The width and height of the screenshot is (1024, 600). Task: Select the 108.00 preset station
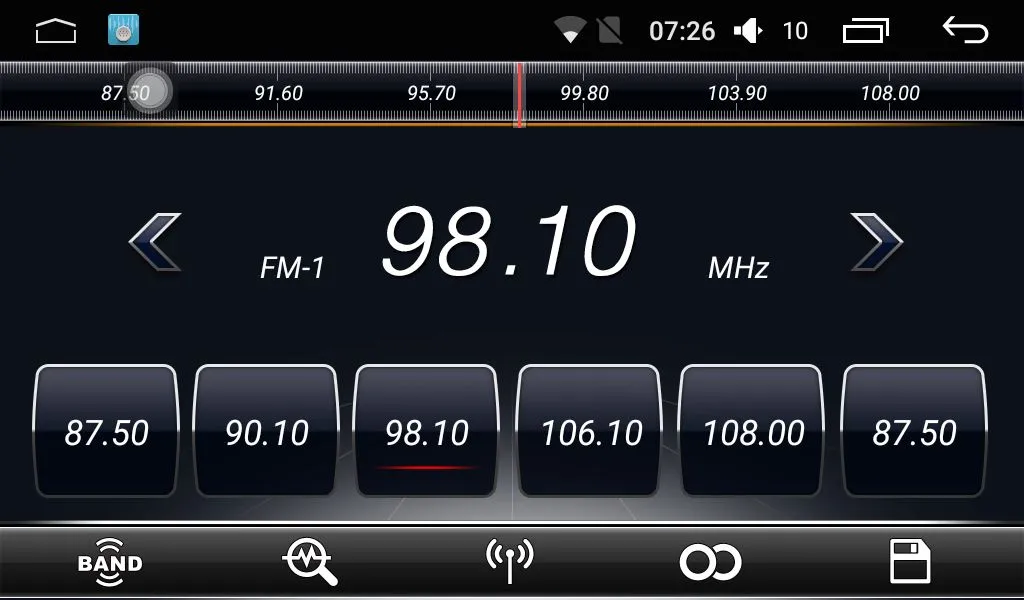752,432
